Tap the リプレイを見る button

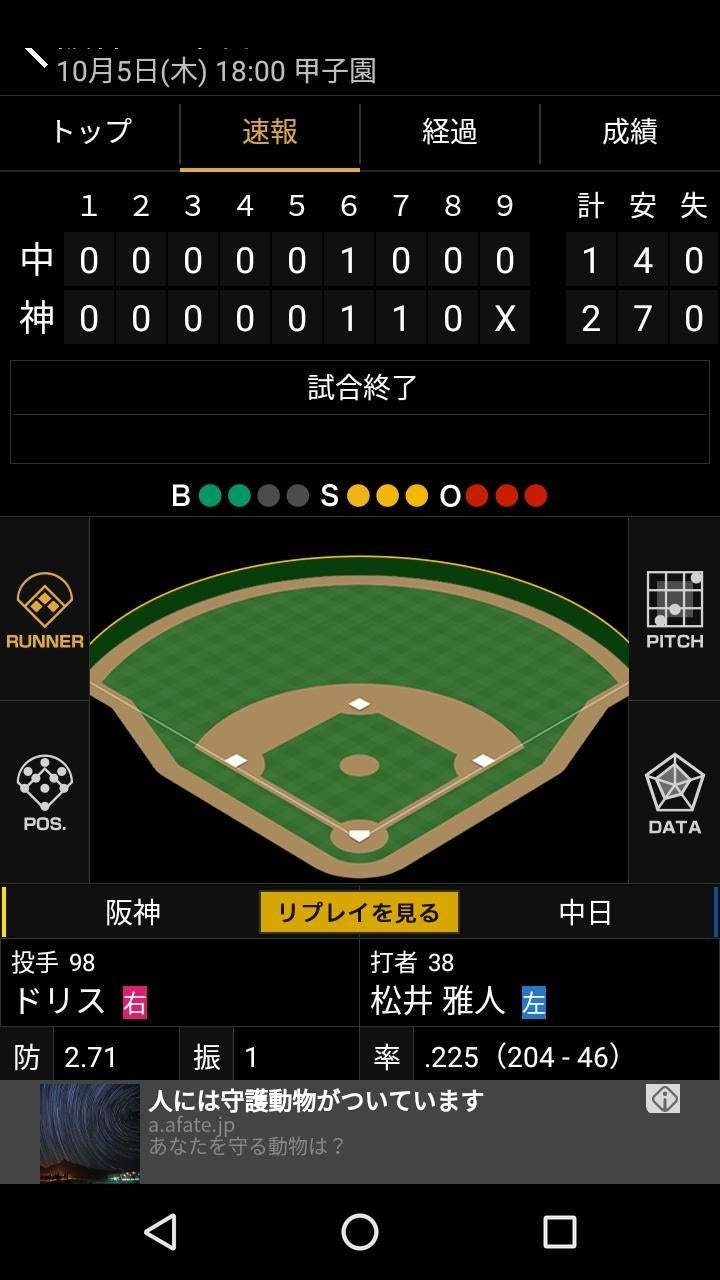(359, 912)
